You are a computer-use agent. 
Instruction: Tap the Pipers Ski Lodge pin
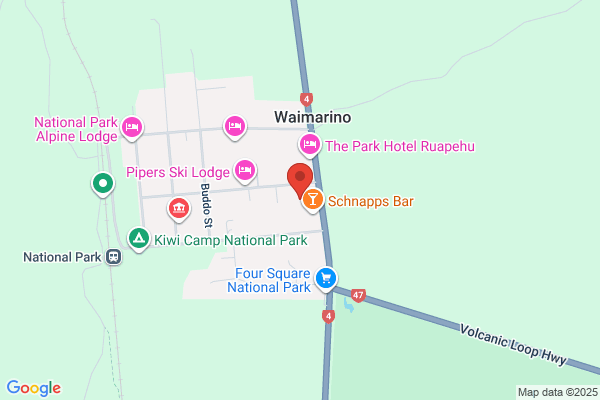245,171
